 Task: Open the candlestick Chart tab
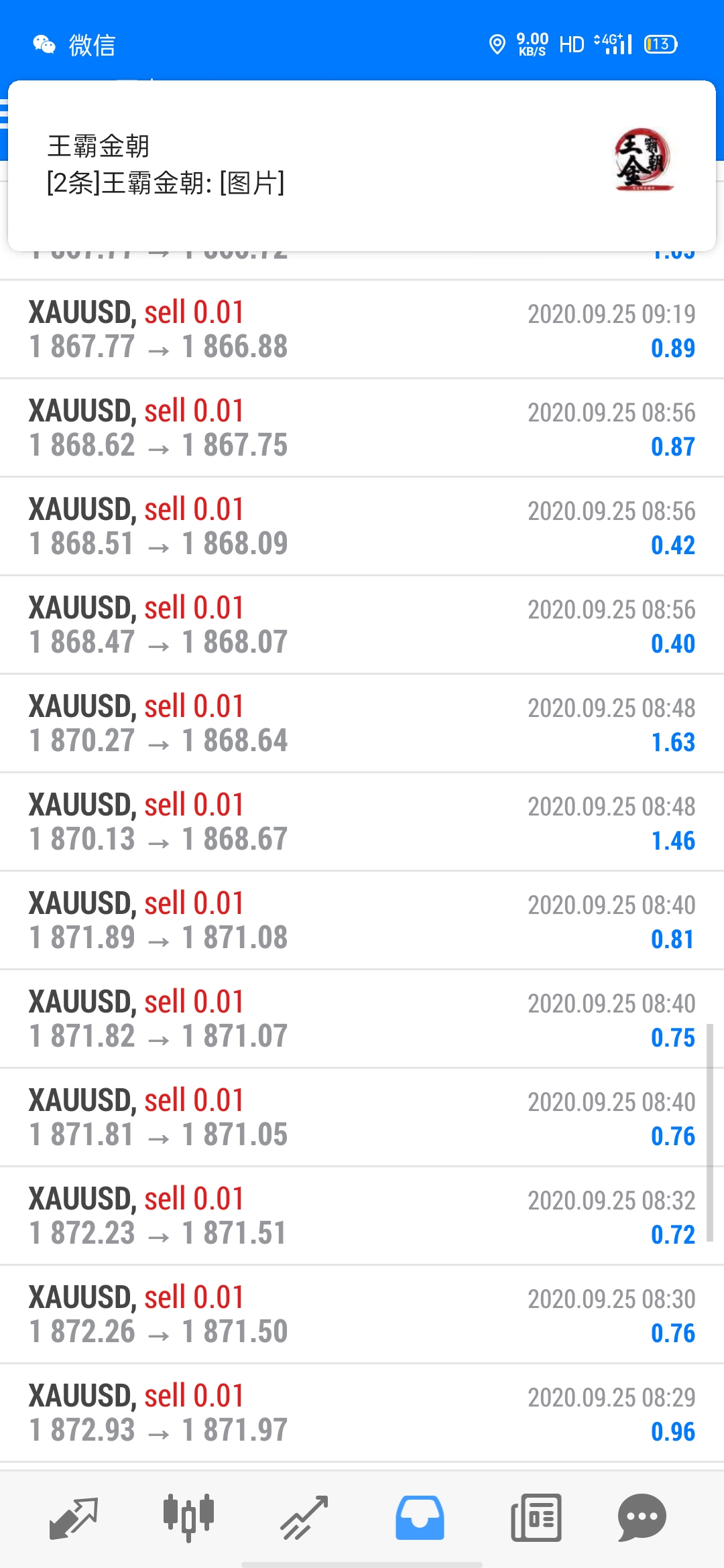point(188,1518)
